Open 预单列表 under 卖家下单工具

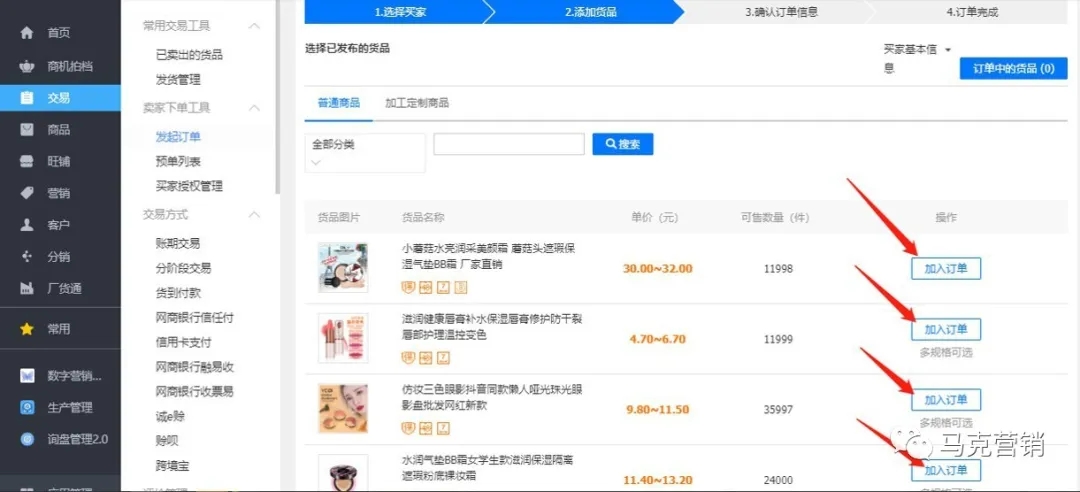tap(178, 161)
